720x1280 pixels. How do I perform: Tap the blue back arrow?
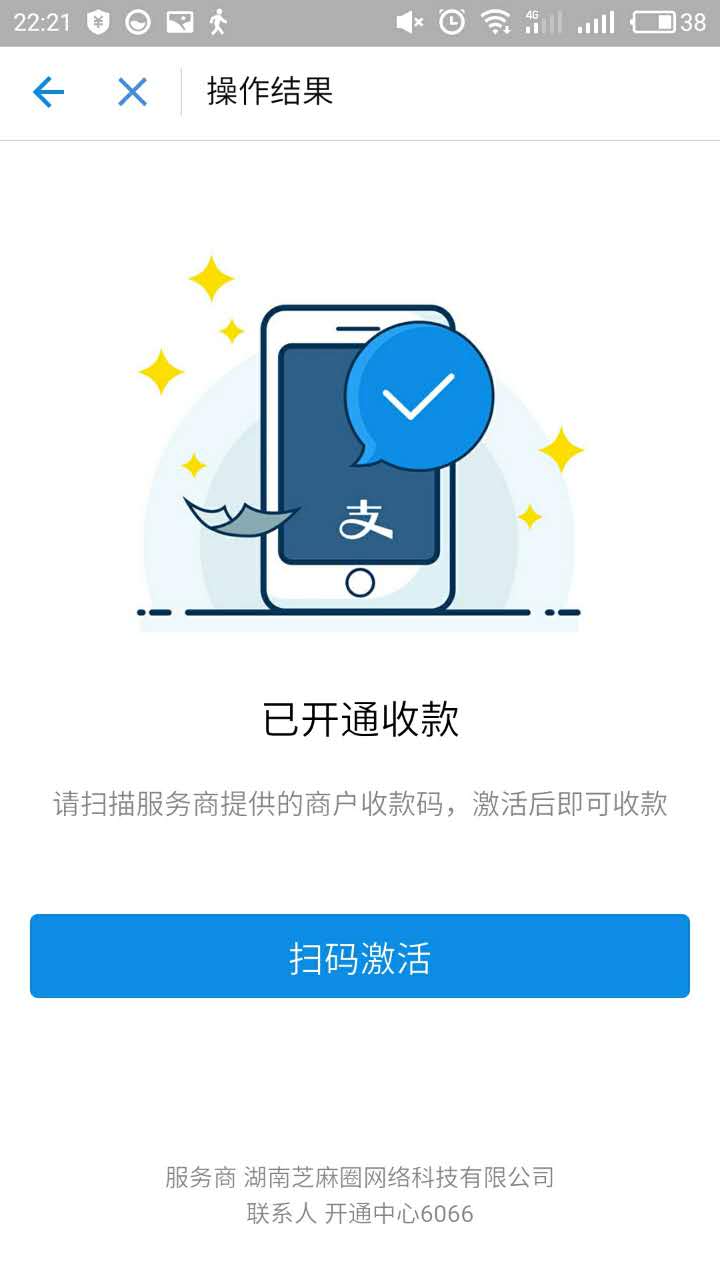click(x=47, y=91)
